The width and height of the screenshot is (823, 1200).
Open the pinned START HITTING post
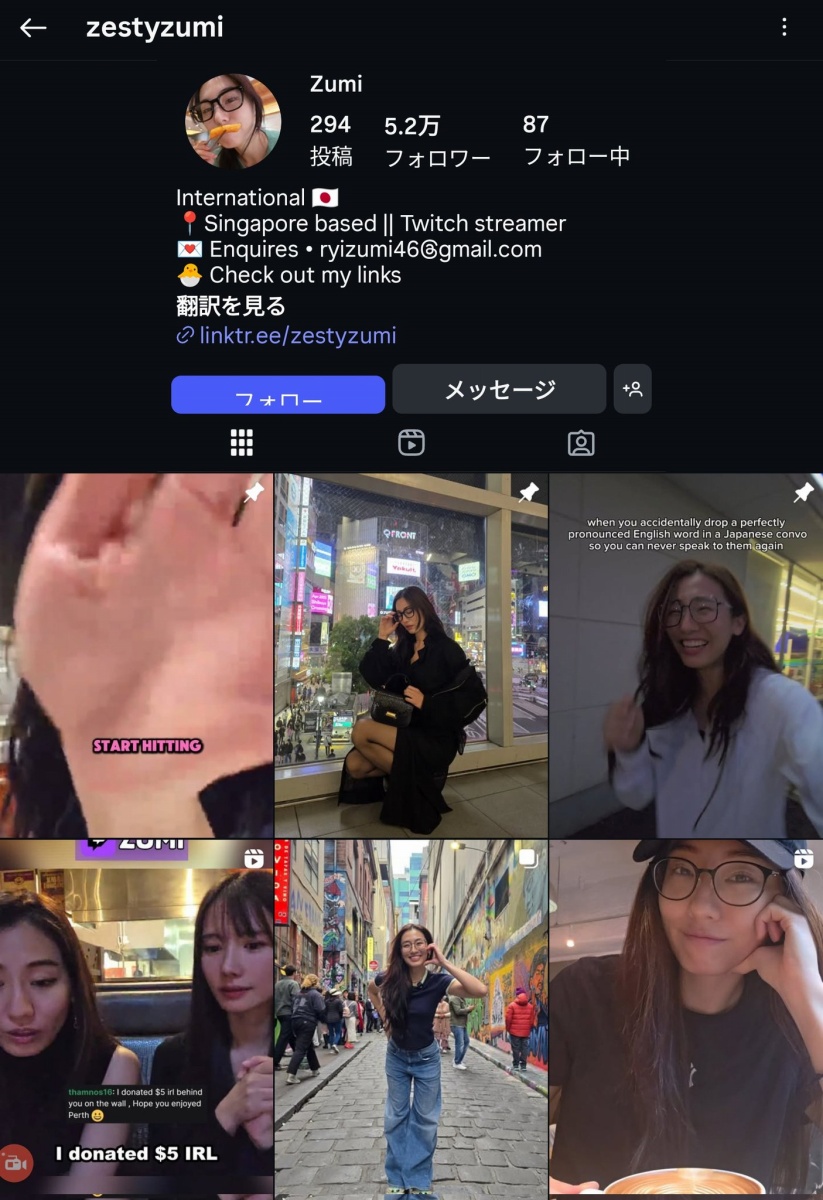click(x=136, y=655)
